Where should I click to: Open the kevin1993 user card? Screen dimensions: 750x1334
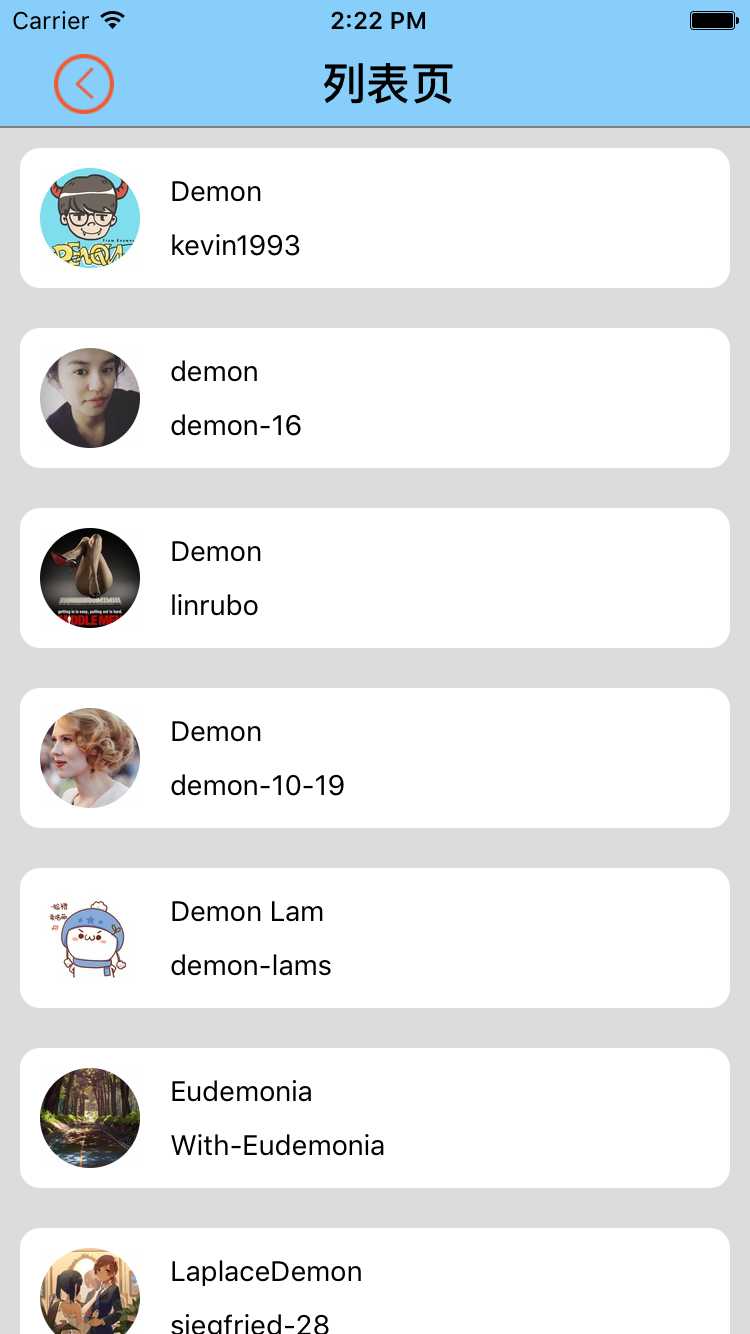point(375,218)
